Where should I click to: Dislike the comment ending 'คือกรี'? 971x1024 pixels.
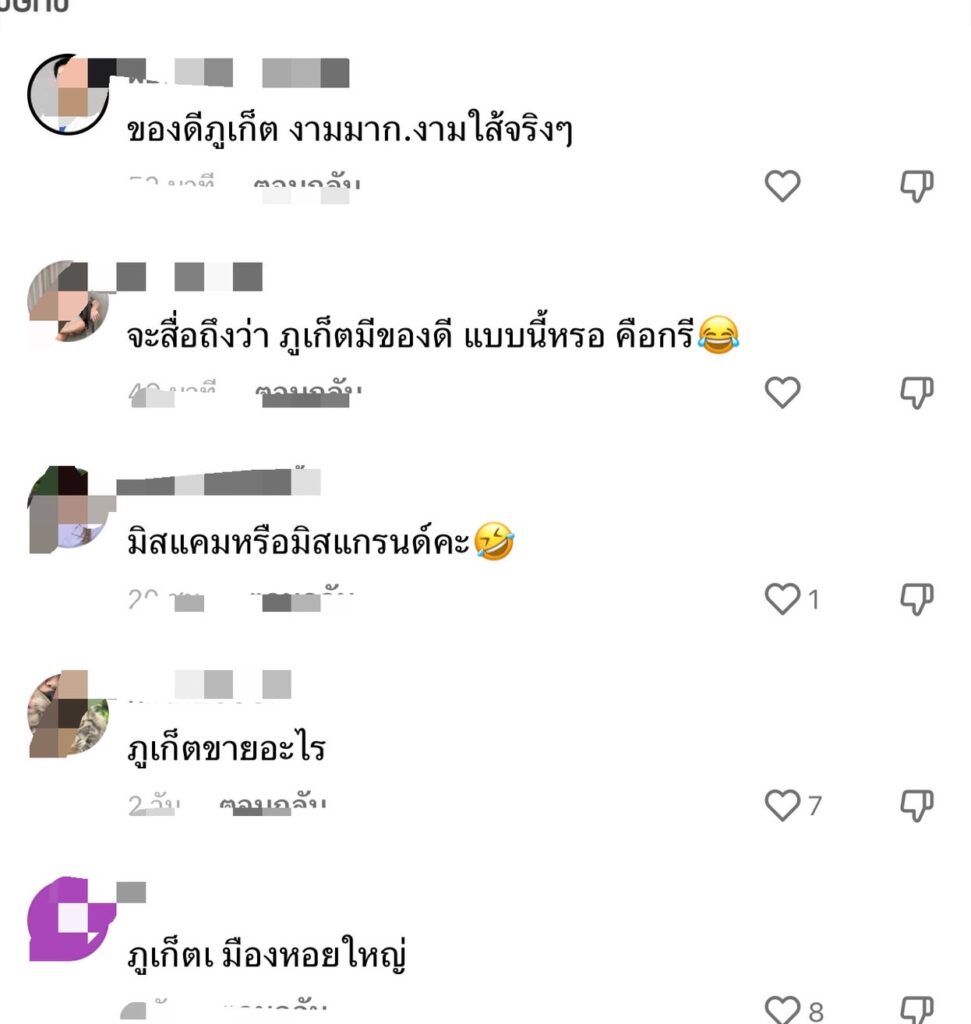pyautogui.click(x=916, y=392)
